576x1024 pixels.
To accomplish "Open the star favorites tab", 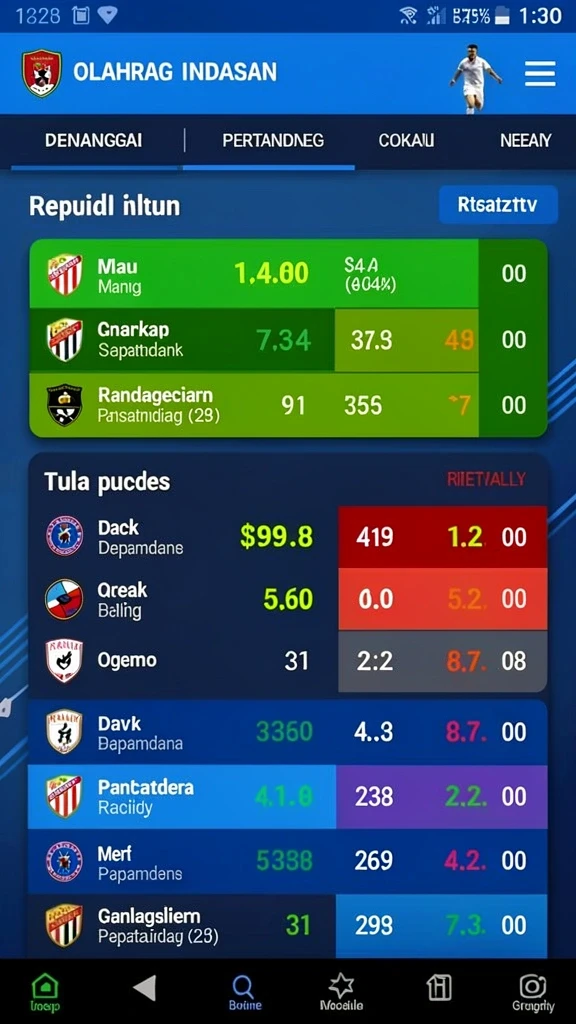I will click(x=342, y=992).
